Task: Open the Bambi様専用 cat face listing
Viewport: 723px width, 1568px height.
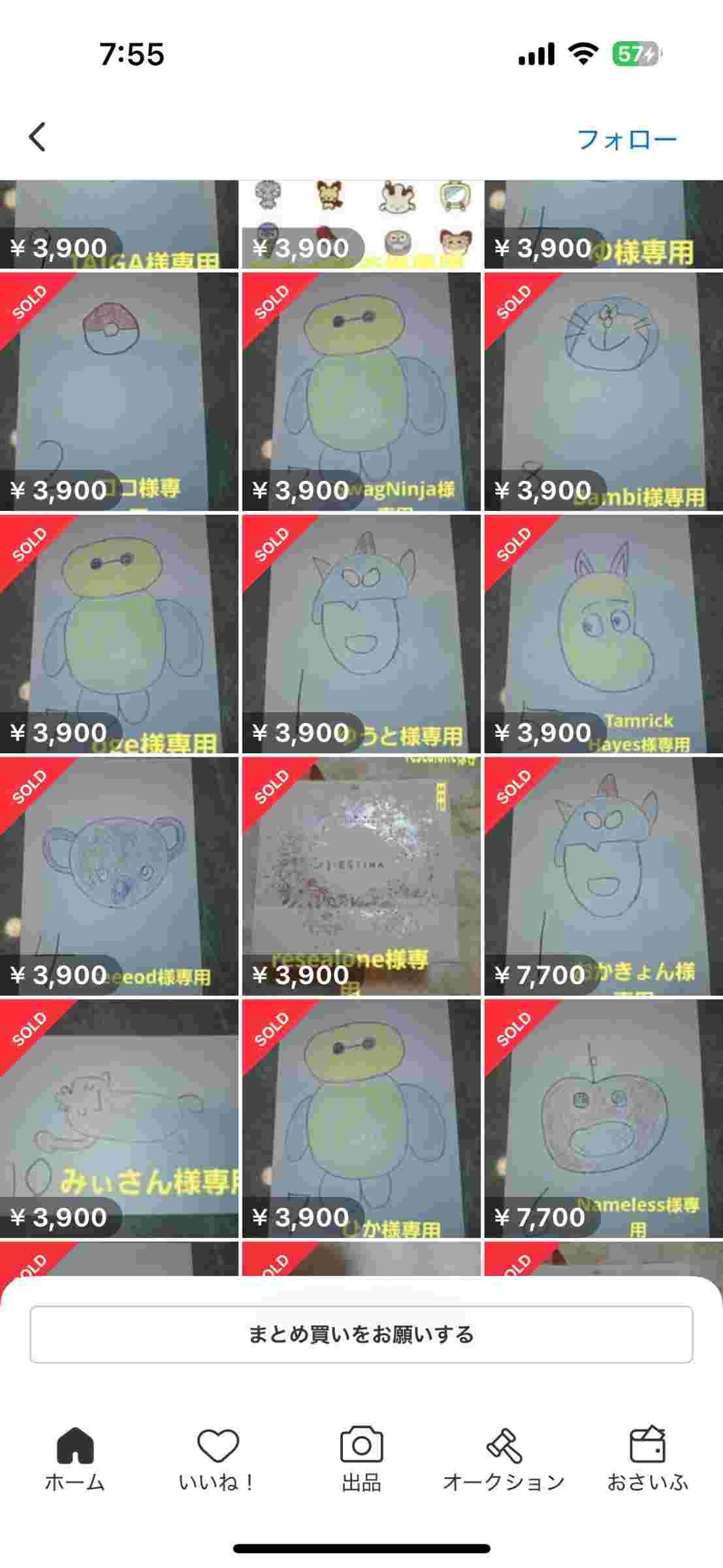Action: coord(603,392)
